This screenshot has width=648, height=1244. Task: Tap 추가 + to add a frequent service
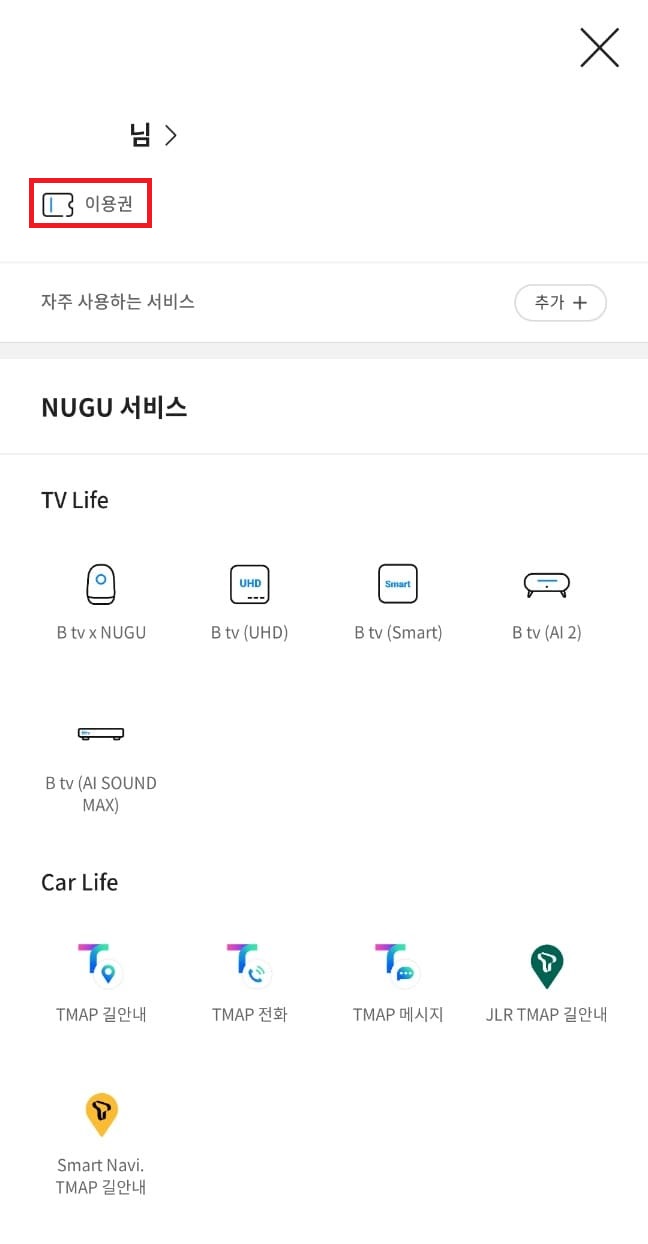[x=560, y=302]
